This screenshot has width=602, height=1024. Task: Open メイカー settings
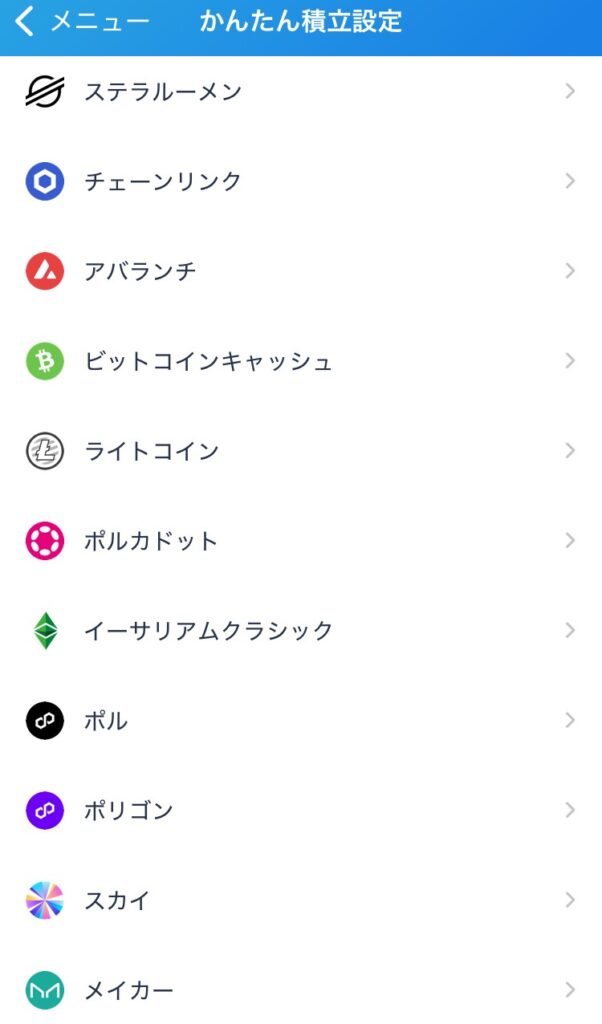(x=300, y=990)
